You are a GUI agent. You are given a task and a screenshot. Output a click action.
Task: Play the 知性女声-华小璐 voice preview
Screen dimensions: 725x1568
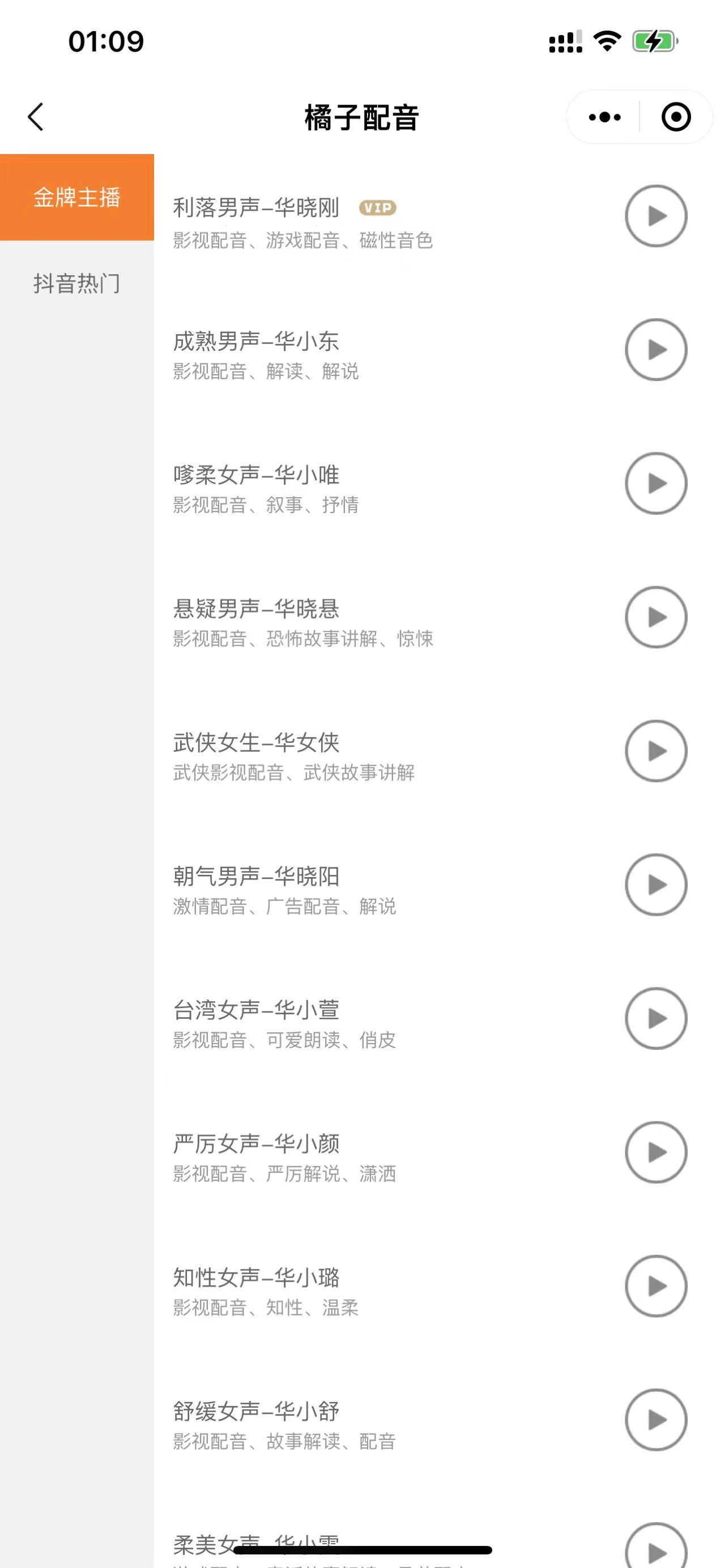click(655, 1286)
